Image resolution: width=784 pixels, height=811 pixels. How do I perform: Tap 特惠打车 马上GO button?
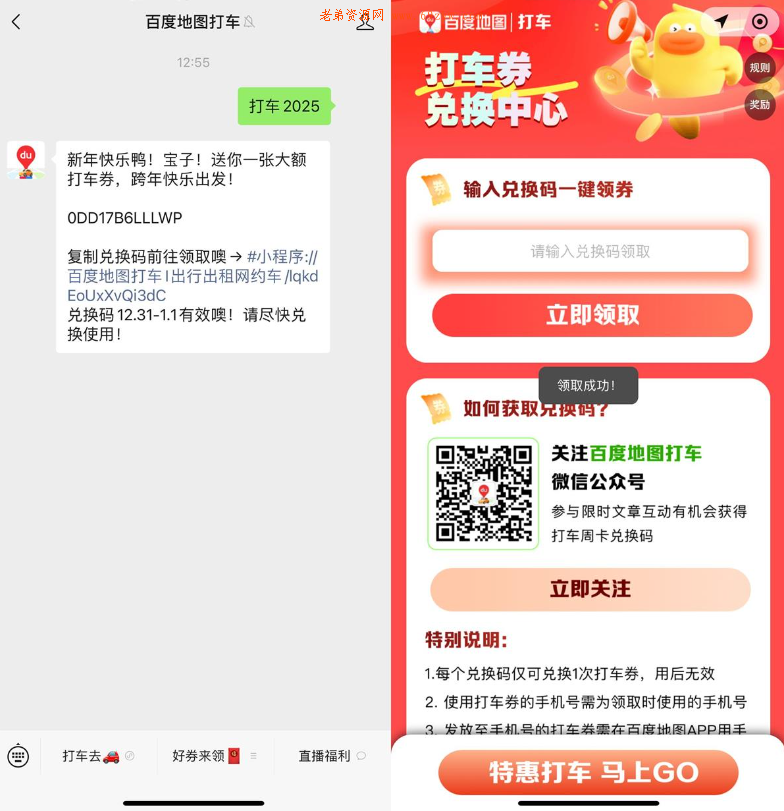click(588, 772)
